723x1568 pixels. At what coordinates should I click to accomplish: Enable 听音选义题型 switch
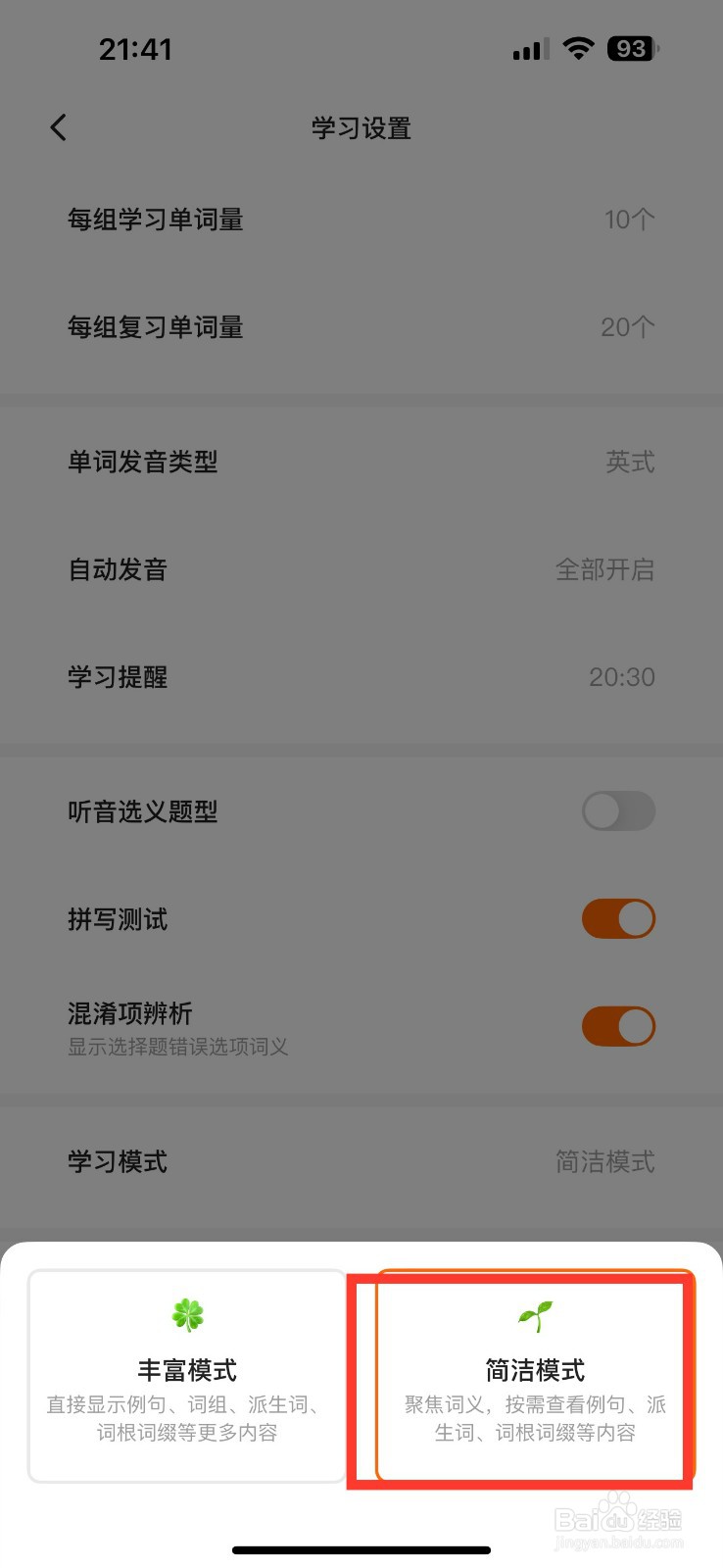click(x=617, y=811)
